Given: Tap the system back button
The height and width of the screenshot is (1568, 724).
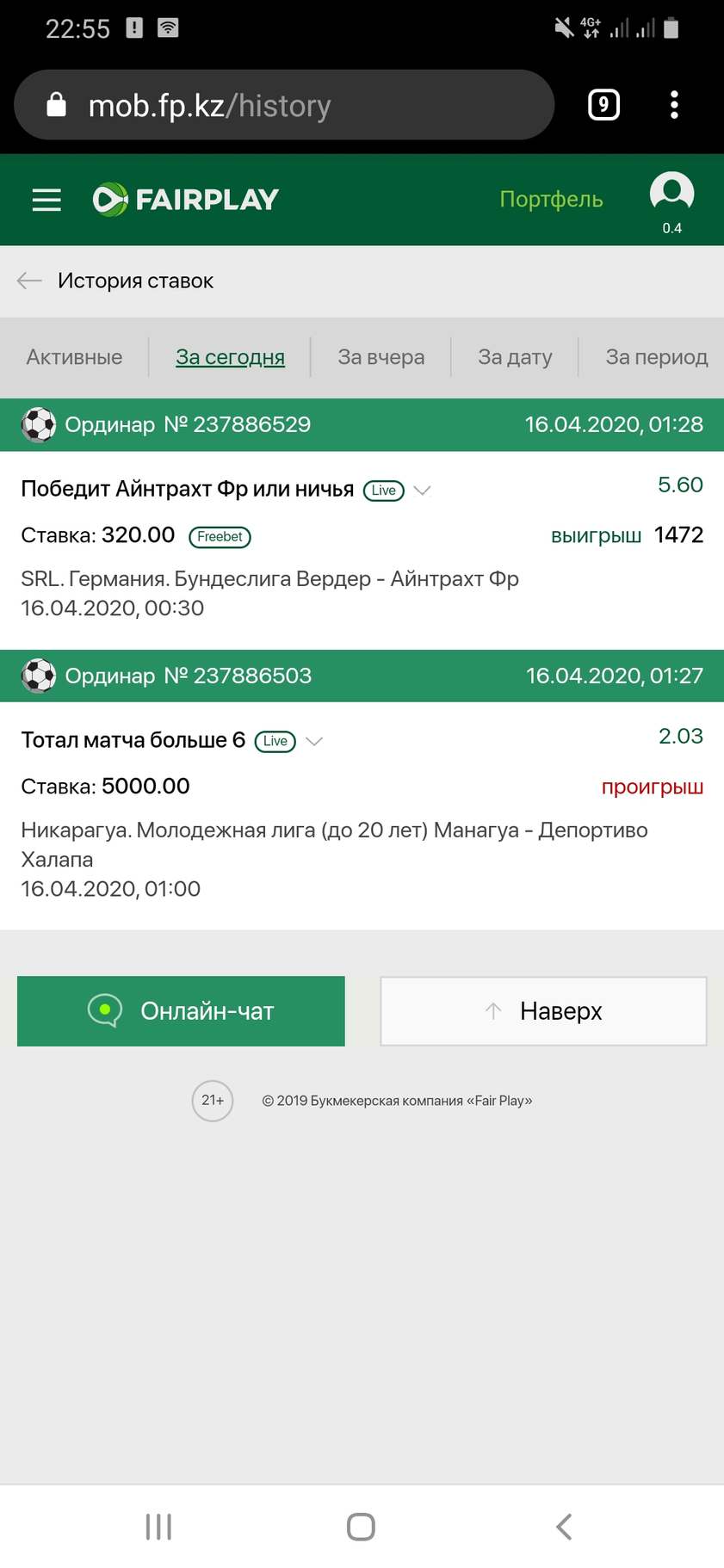Looking at the screenshot, I should point(564,1527).
